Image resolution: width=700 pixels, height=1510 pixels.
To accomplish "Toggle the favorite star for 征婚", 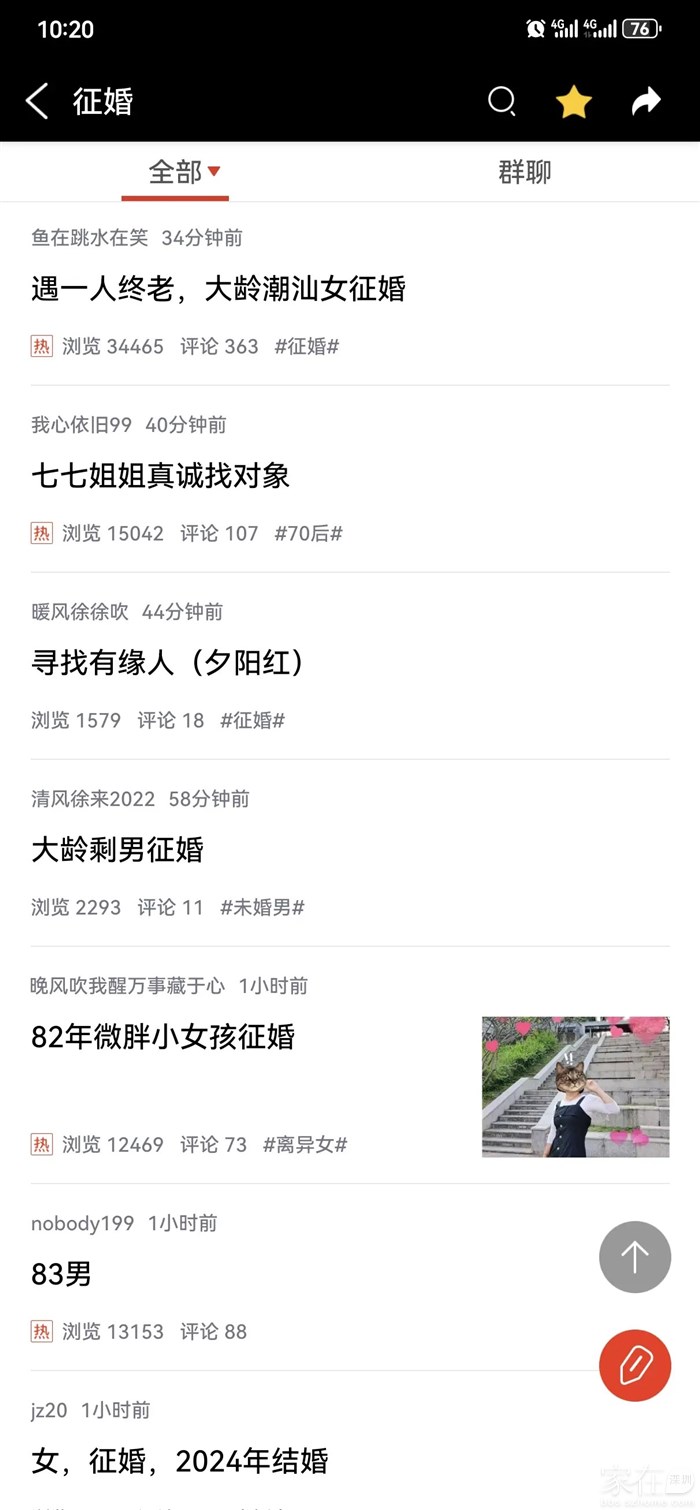I will point(574,101).
